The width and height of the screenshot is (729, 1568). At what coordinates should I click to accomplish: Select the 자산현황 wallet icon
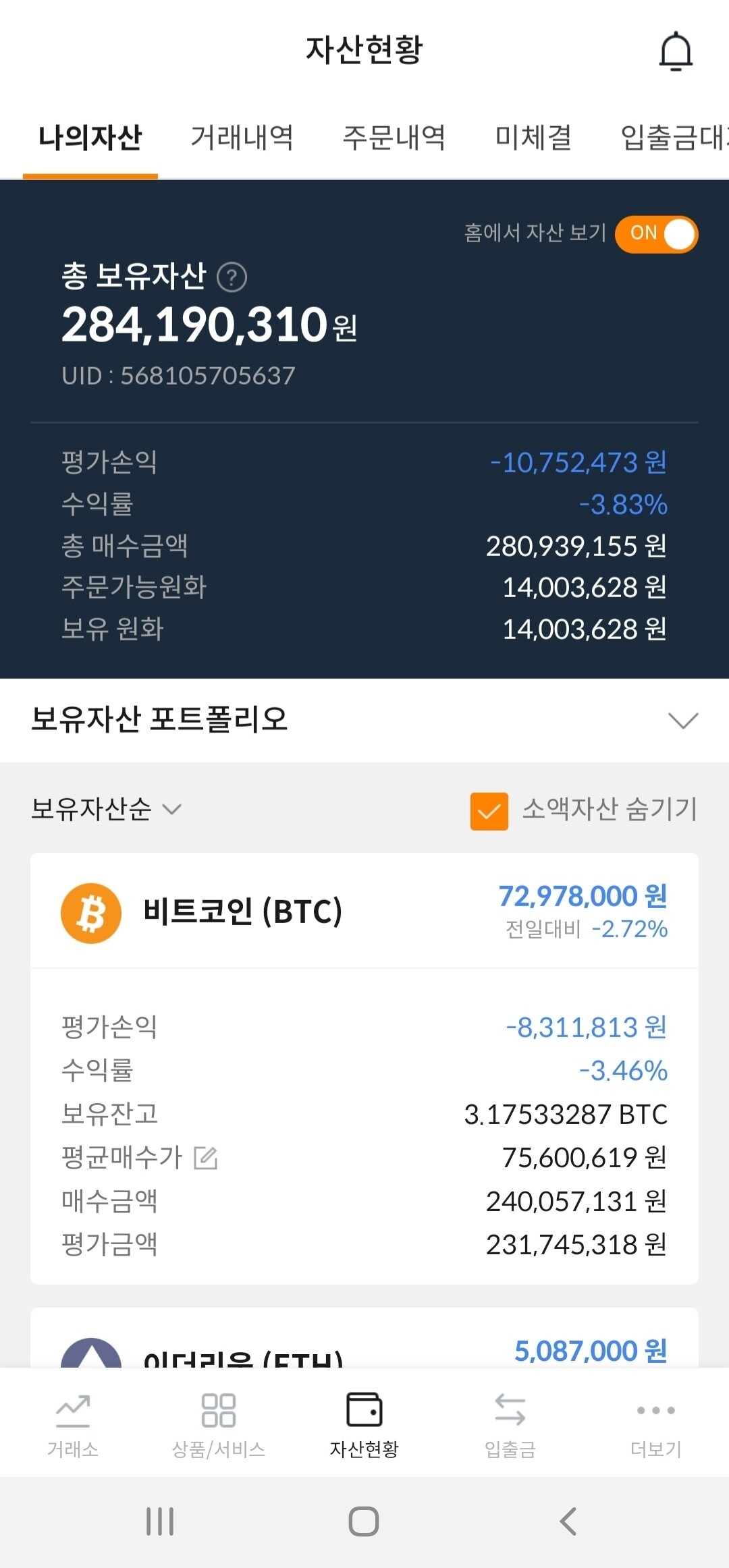coord(364,1410)
